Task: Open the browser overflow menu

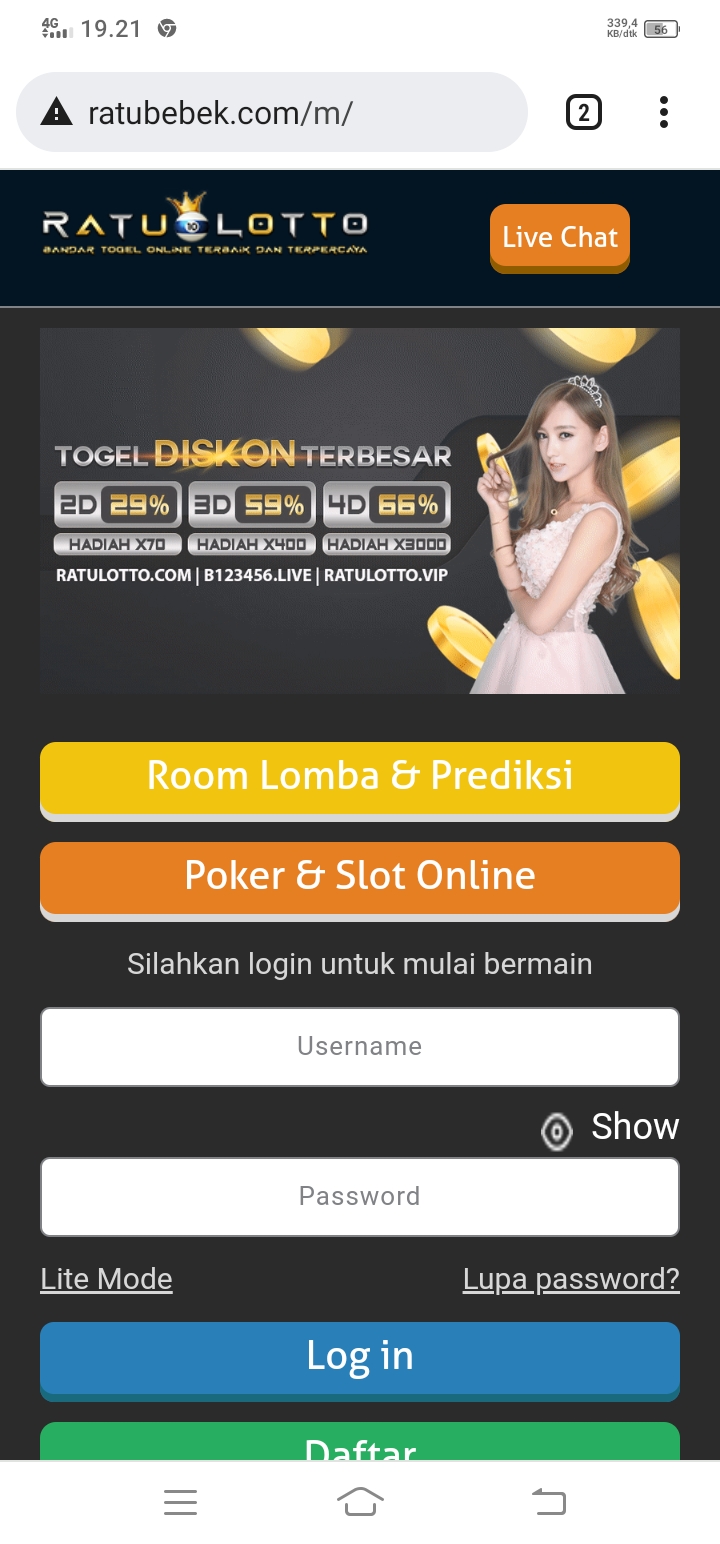Action: click(664, 113)
